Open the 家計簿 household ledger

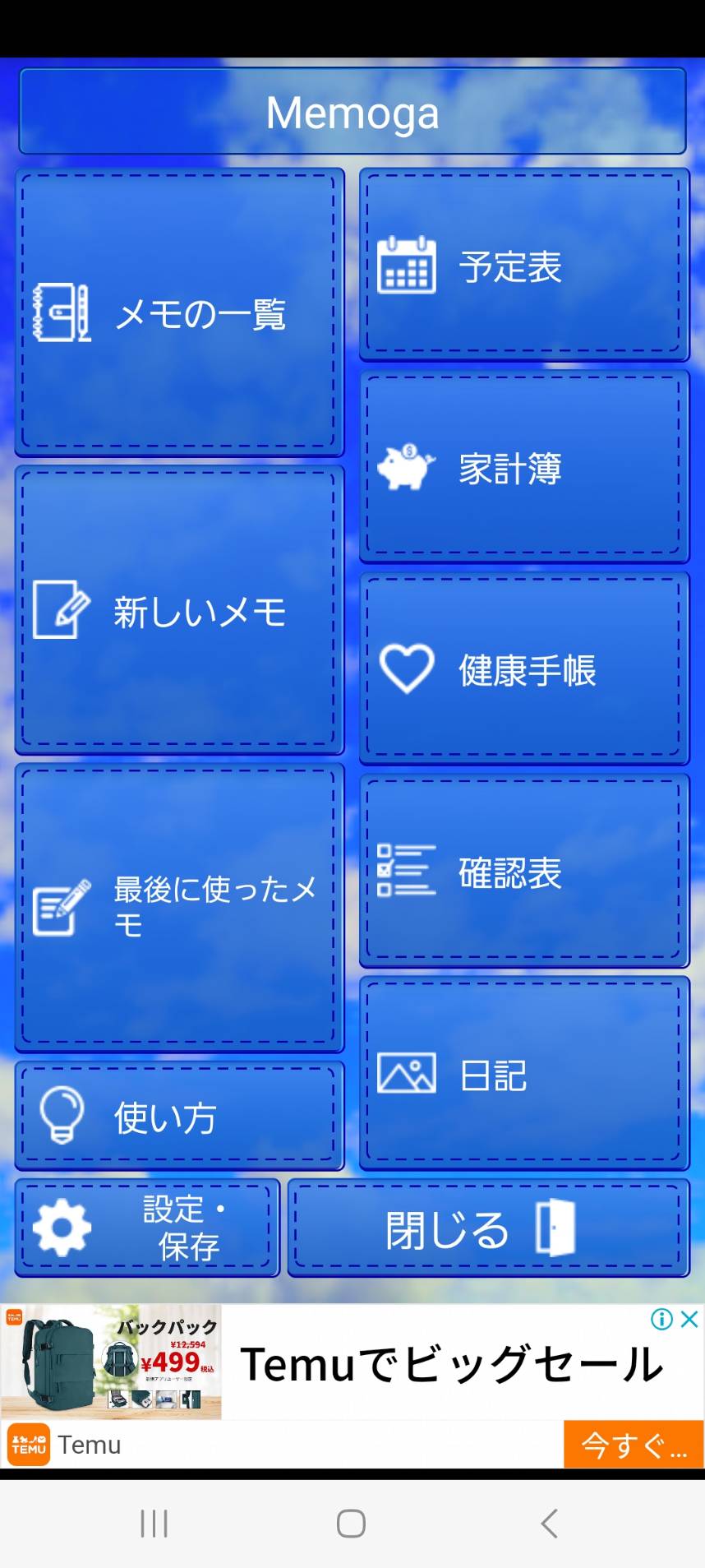tap(524, 467)
